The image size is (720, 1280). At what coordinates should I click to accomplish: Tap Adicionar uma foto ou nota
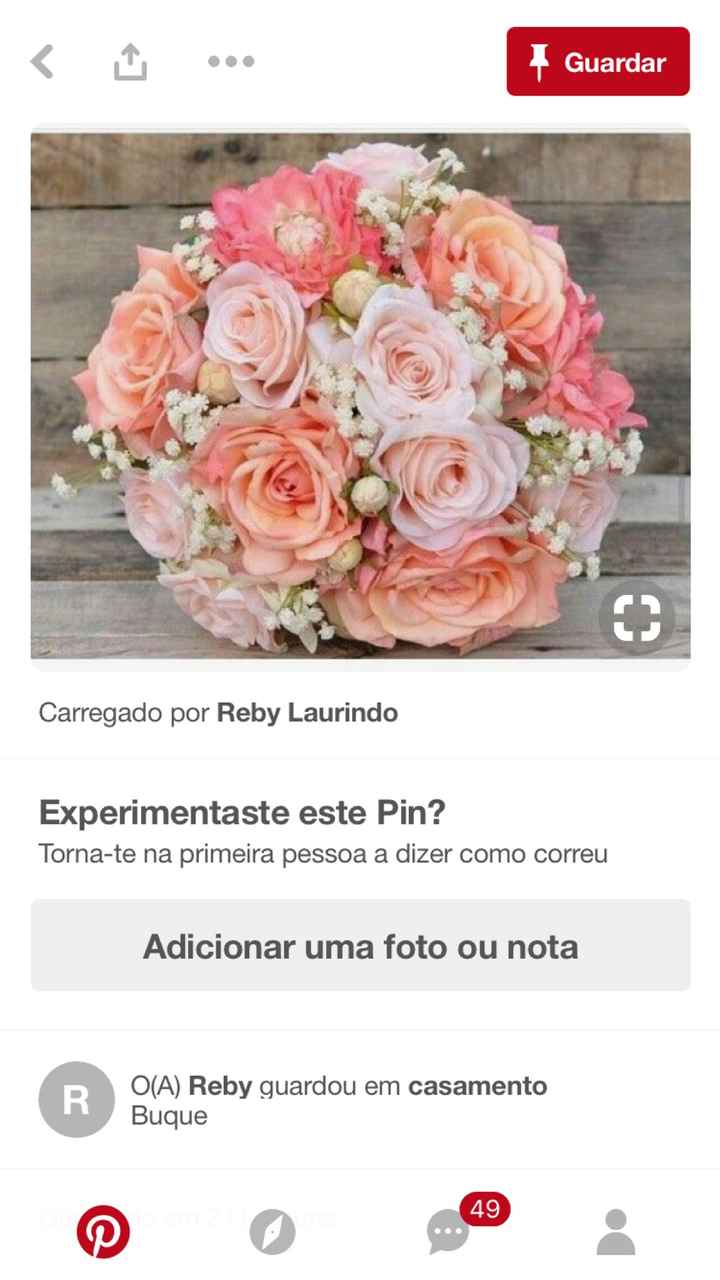(360, 945)
